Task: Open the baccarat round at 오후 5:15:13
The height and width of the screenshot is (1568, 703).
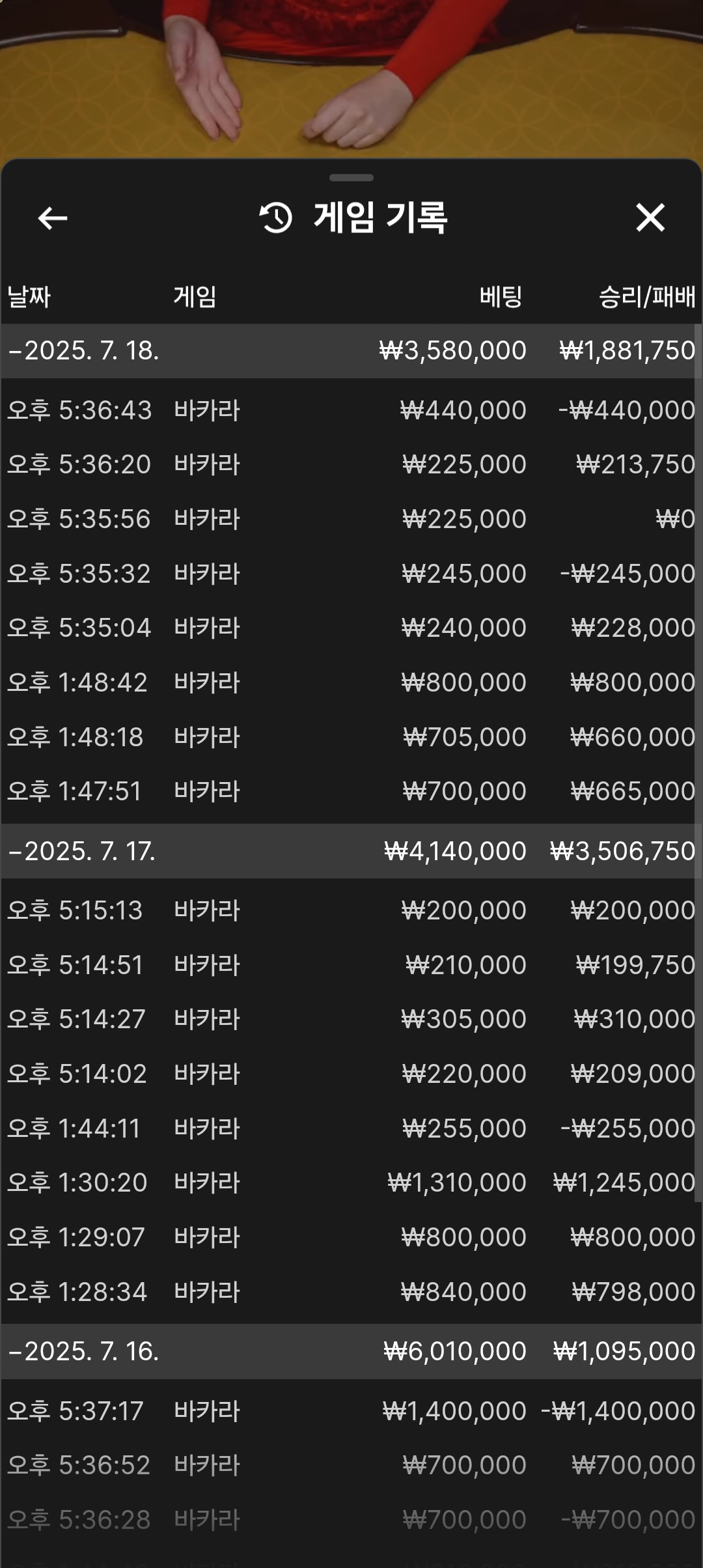Action: click(x=351, y=910)
